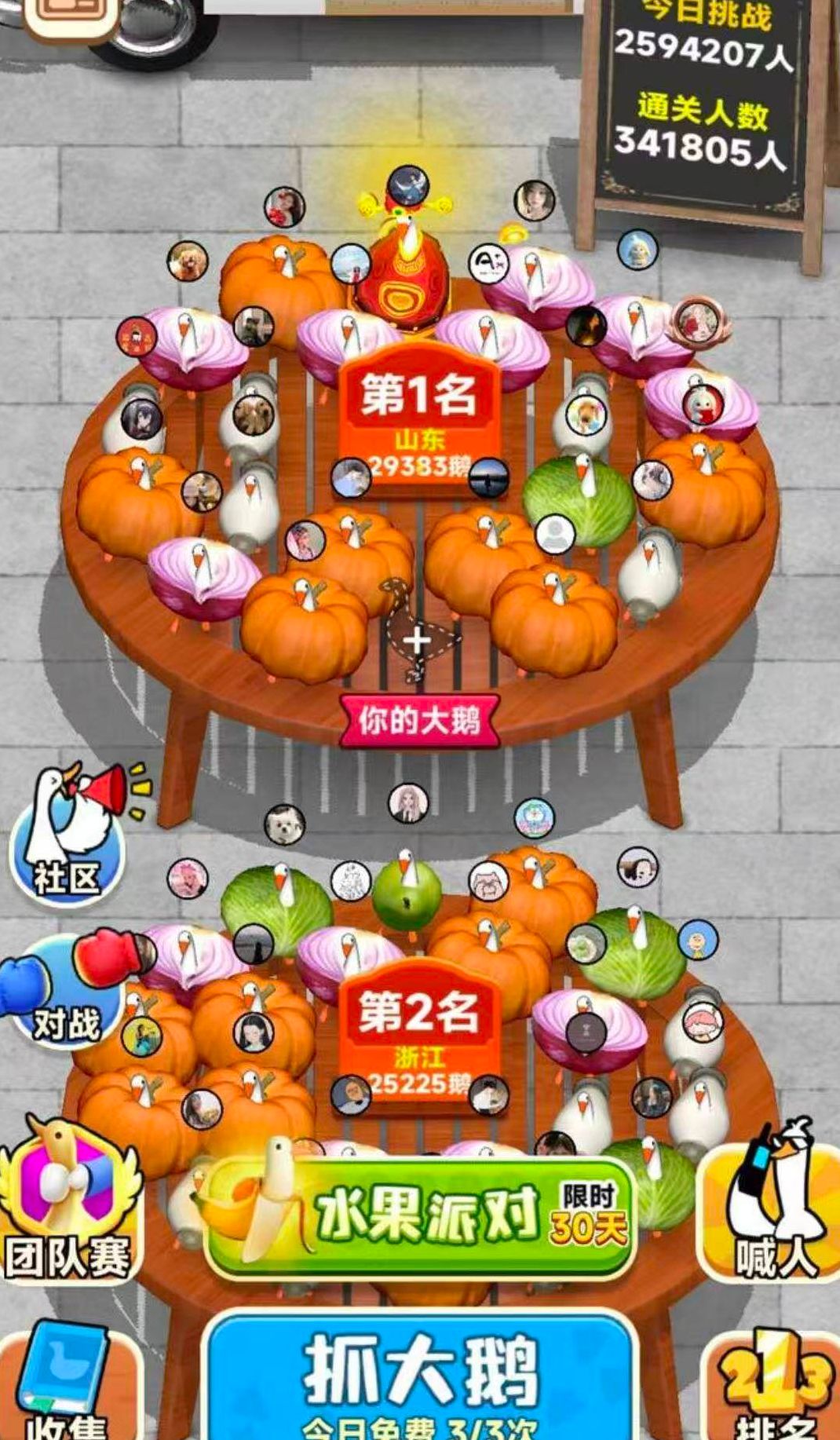Tap the 你的大鹅 label
The height and width of the screenshot is (1440, 840).
tap(419, 720)
